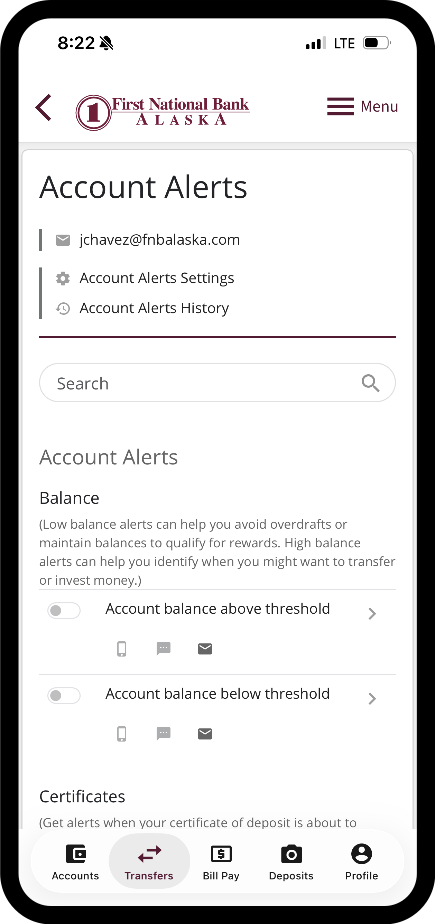Viewport: 435px width, 924px height.
Task: Switch to the Transfers tab
Action: (149, 862)
